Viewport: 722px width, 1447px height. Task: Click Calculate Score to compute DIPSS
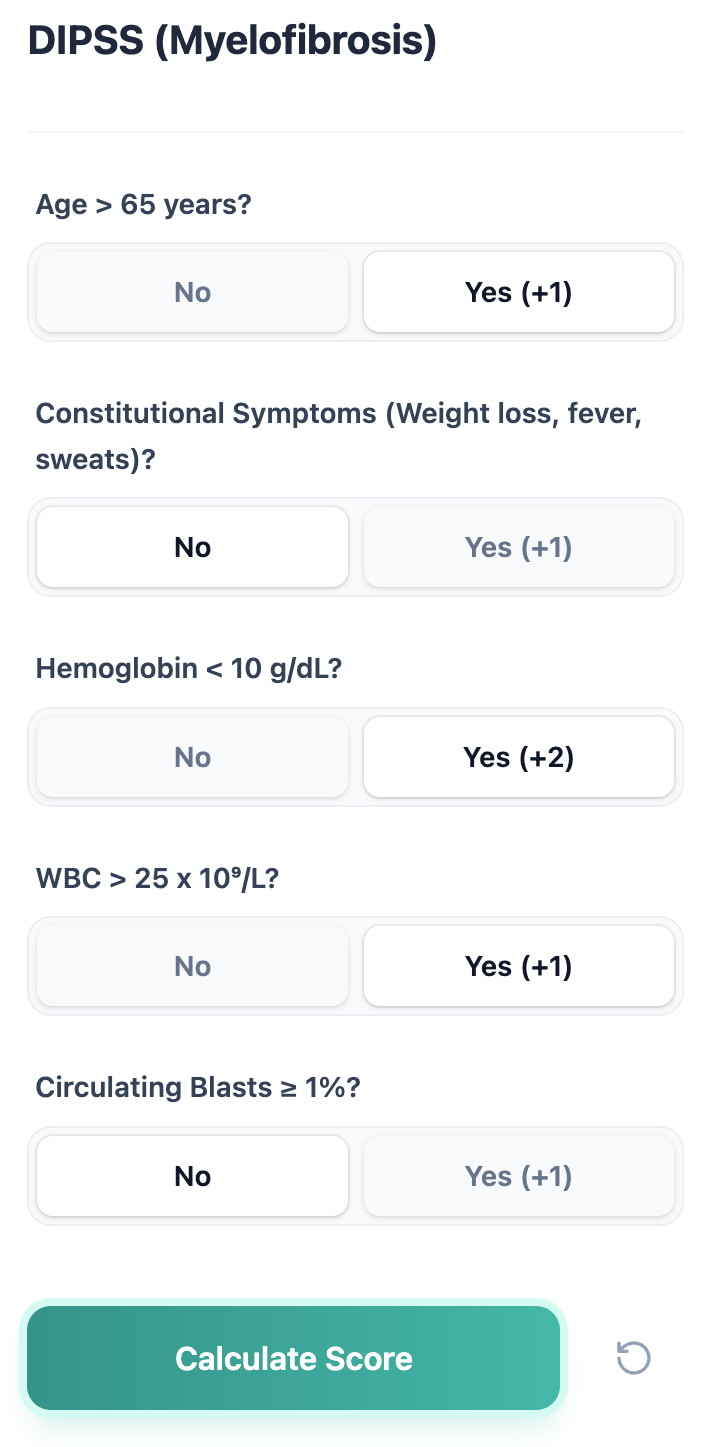pyautogui.click(x=293, y=1358)
